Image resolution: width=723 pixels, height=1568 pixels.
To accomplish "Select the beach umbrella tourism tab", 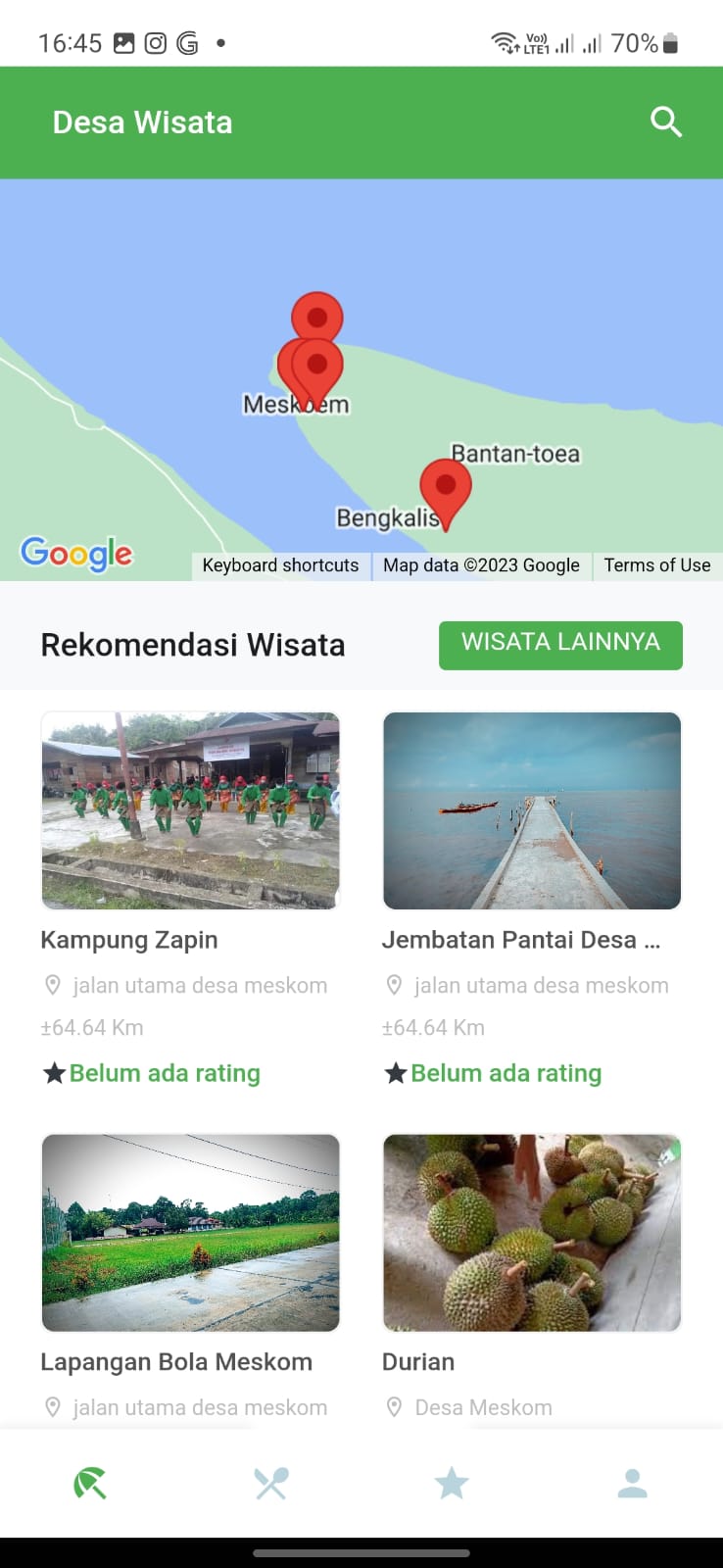I will (90, 1484).
